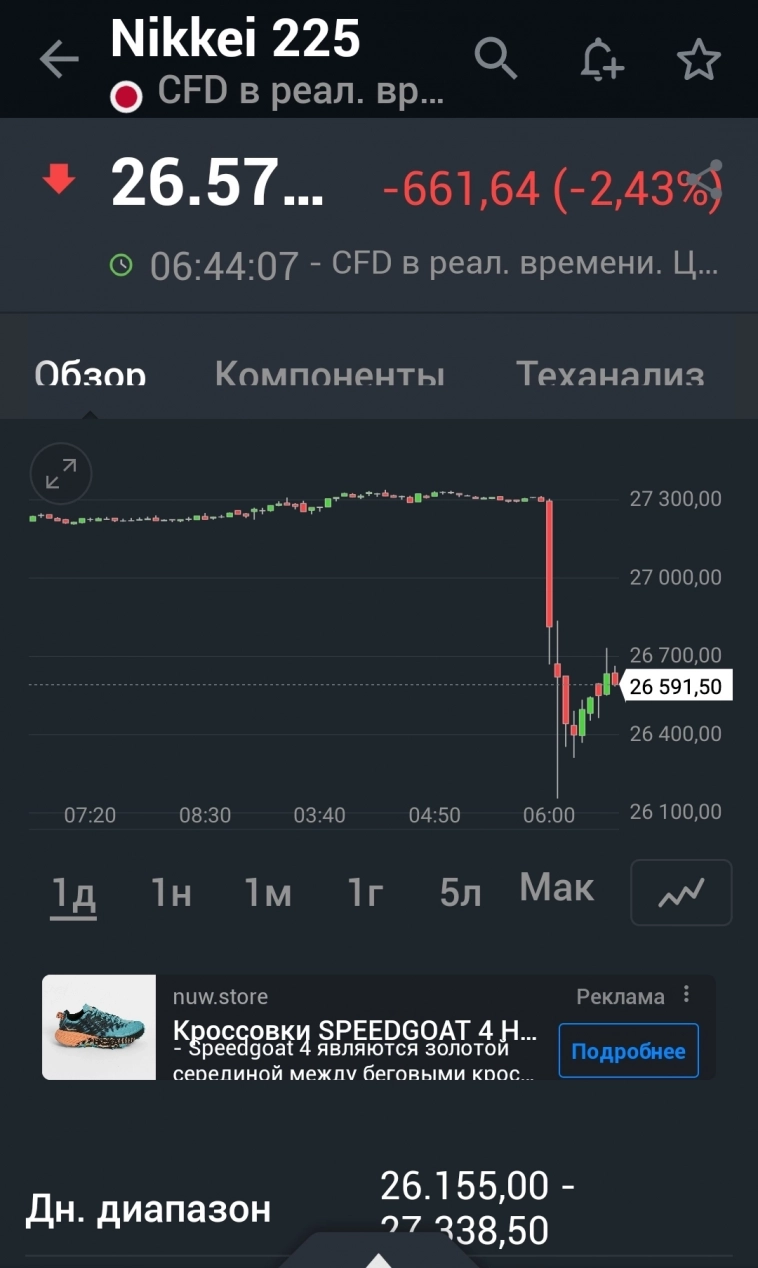The image size is (758, 1268).
Task: Add Nikkei 225 to favorites star
Action: 698,60
